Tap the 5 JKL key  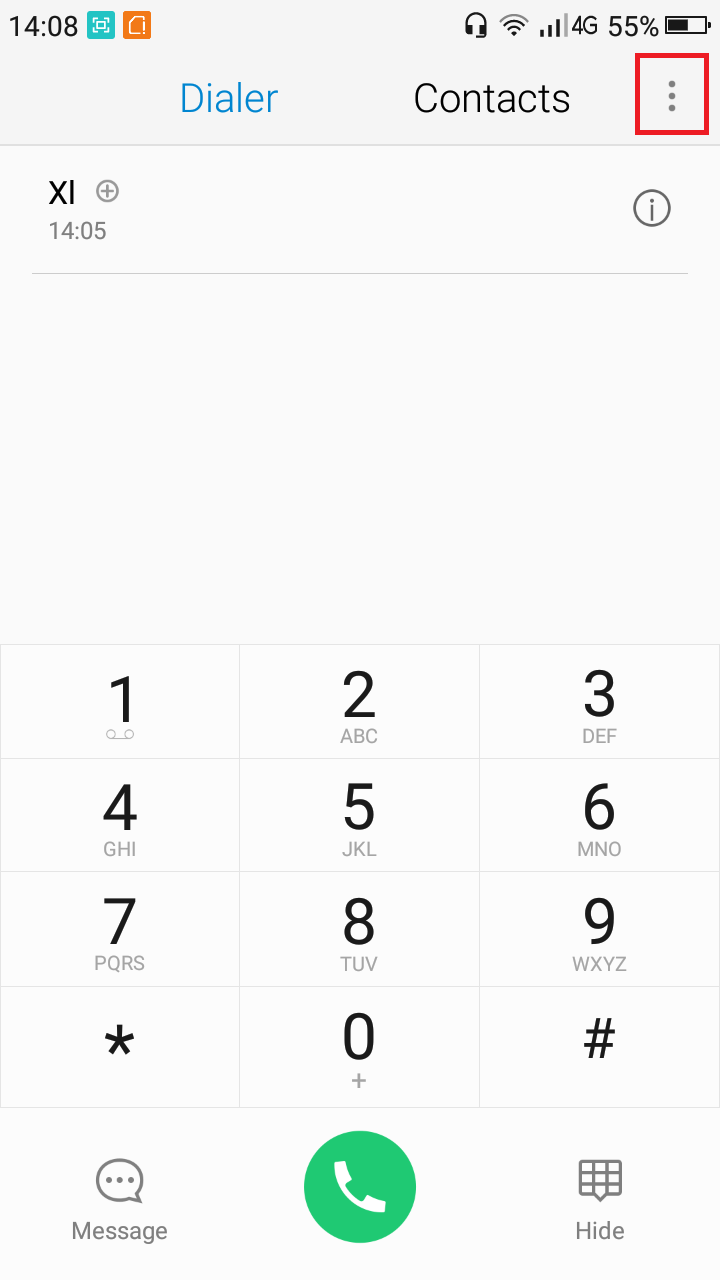point(359,815)
